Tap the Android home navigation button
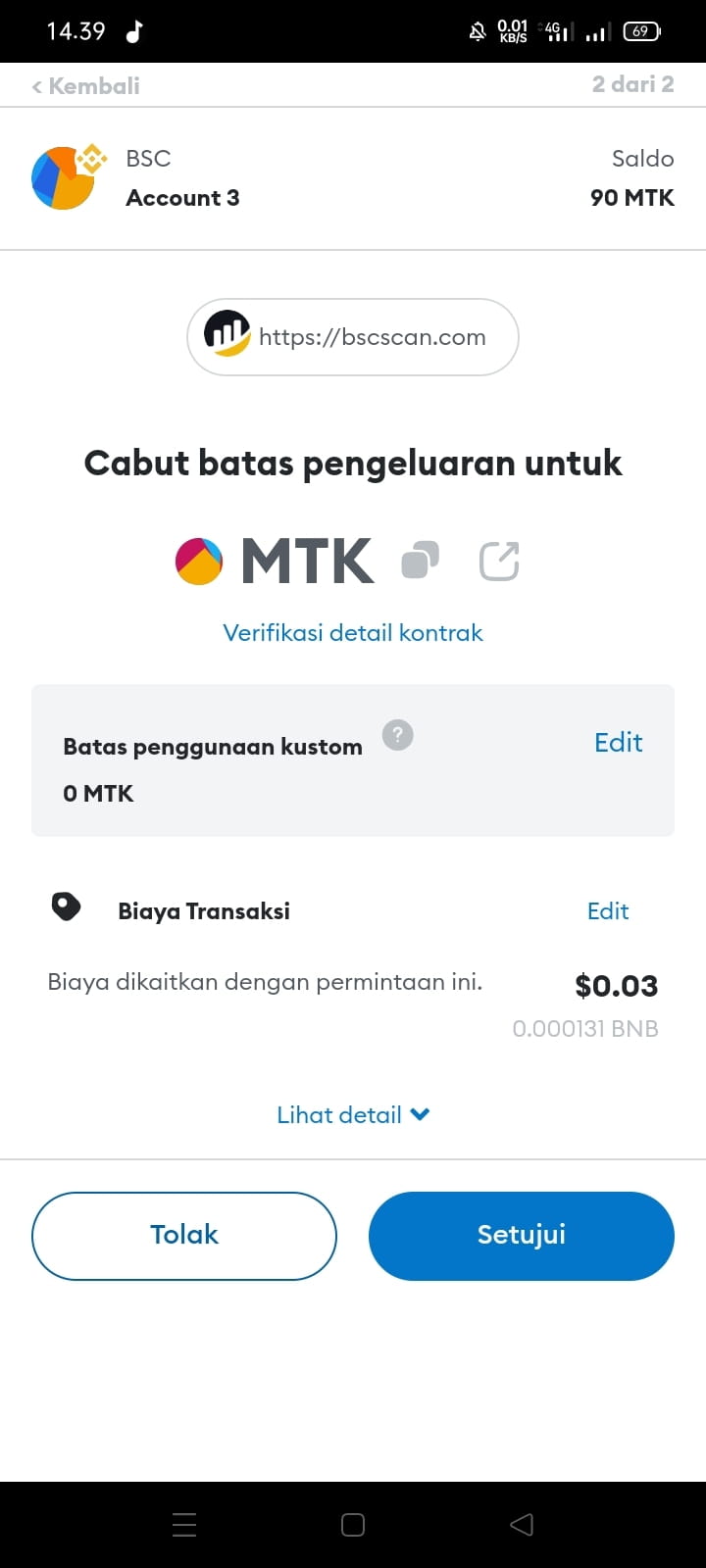Image resolution: width=706 pixels, height=1568 pixels. [352, 1524]
